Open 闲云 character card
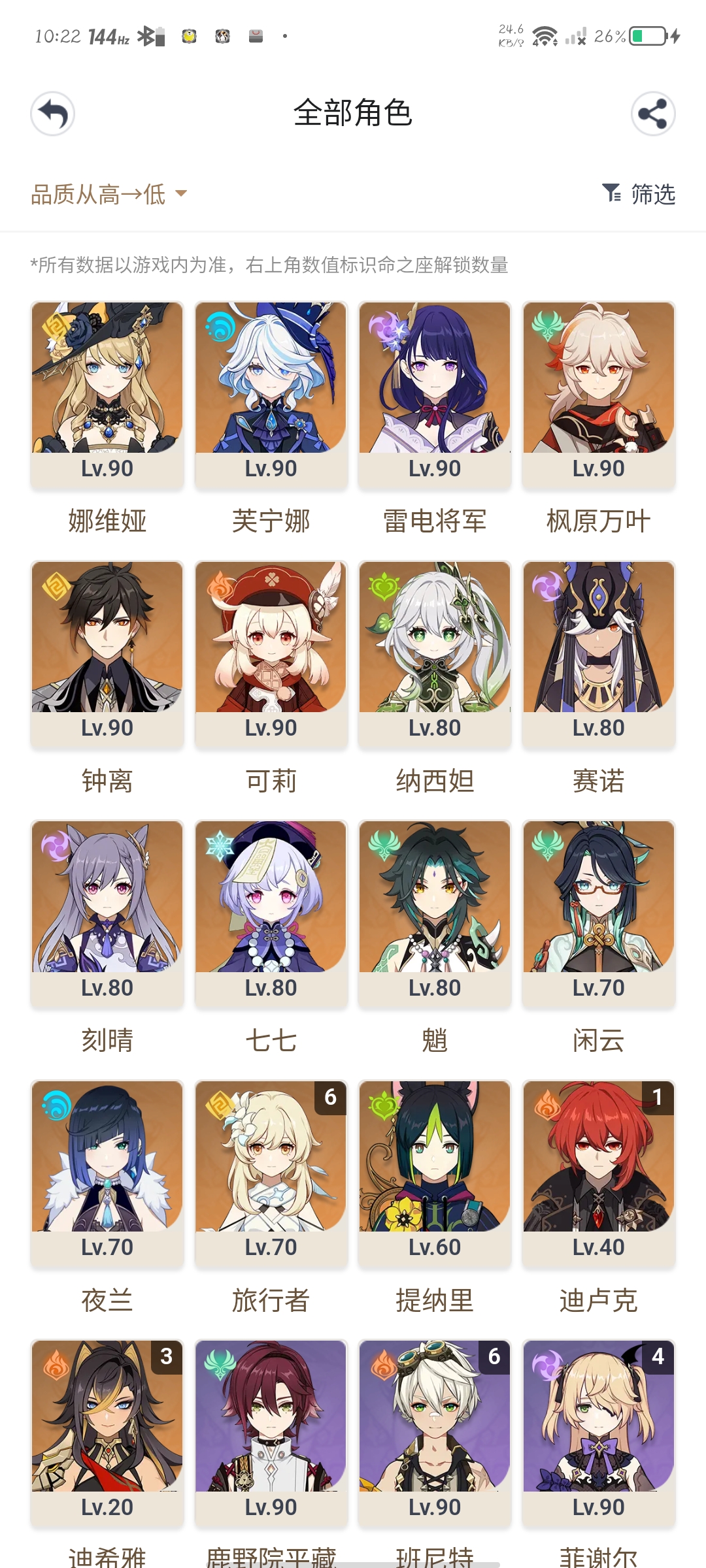 click(598, 911)
